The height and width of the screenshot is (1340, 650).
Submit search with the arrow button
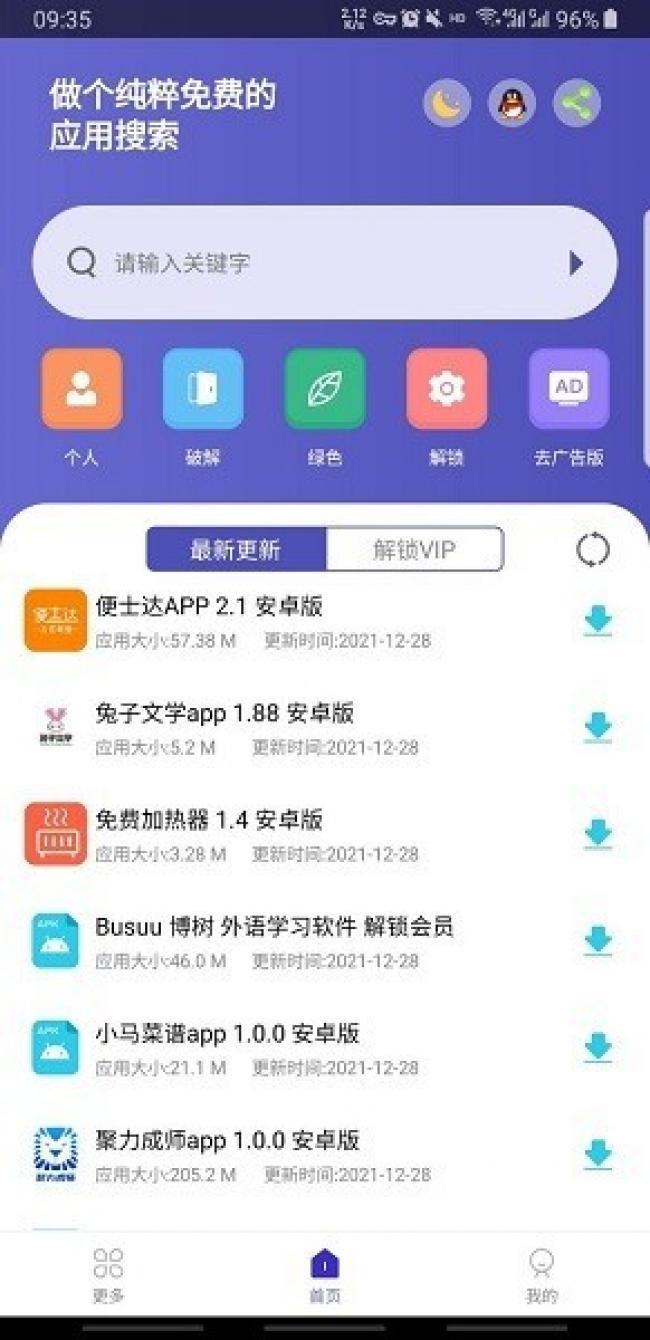tap(575, 263)
